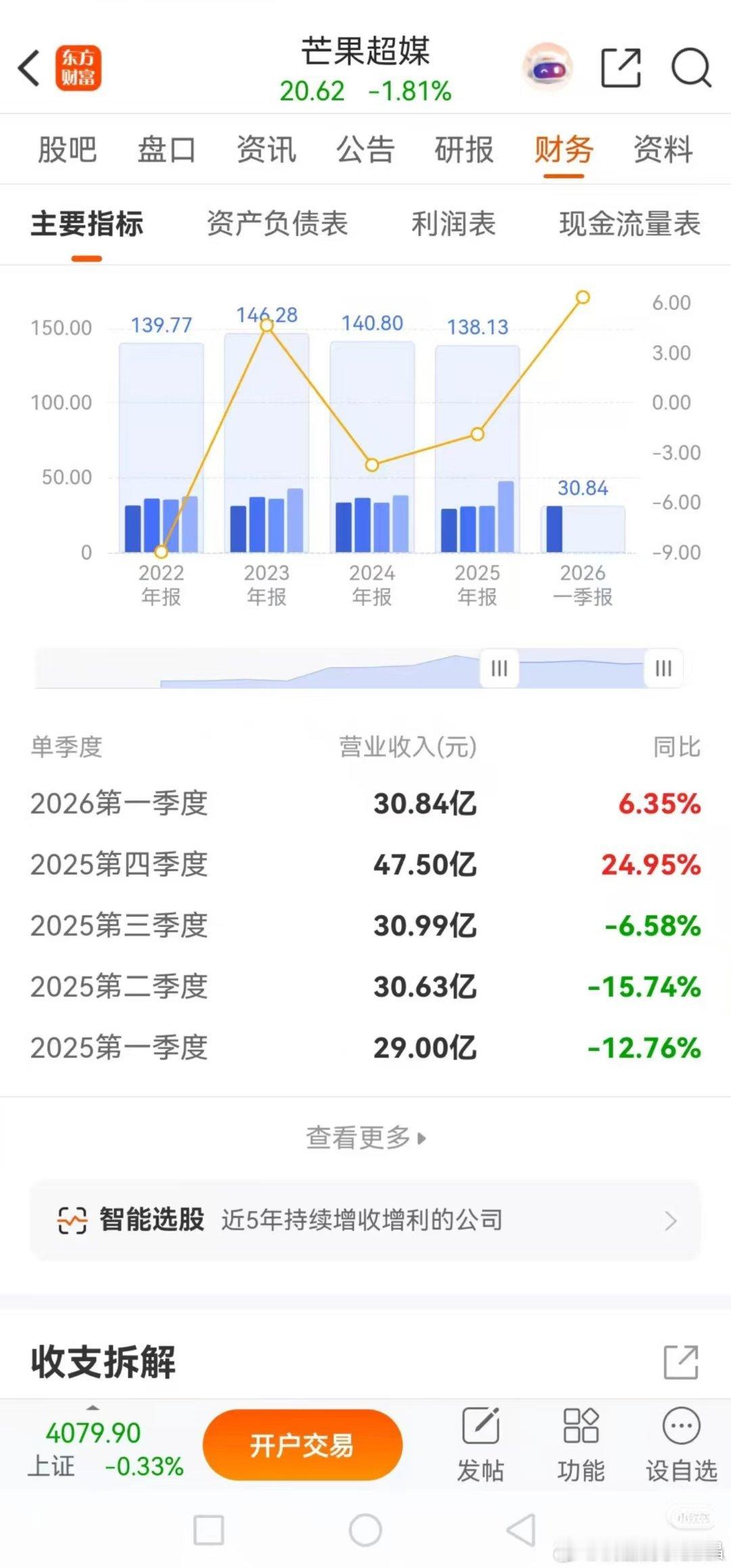Share this stock page
This screenshot has height=1568, width=731.
pyautogui.click(x=621, y=68)
